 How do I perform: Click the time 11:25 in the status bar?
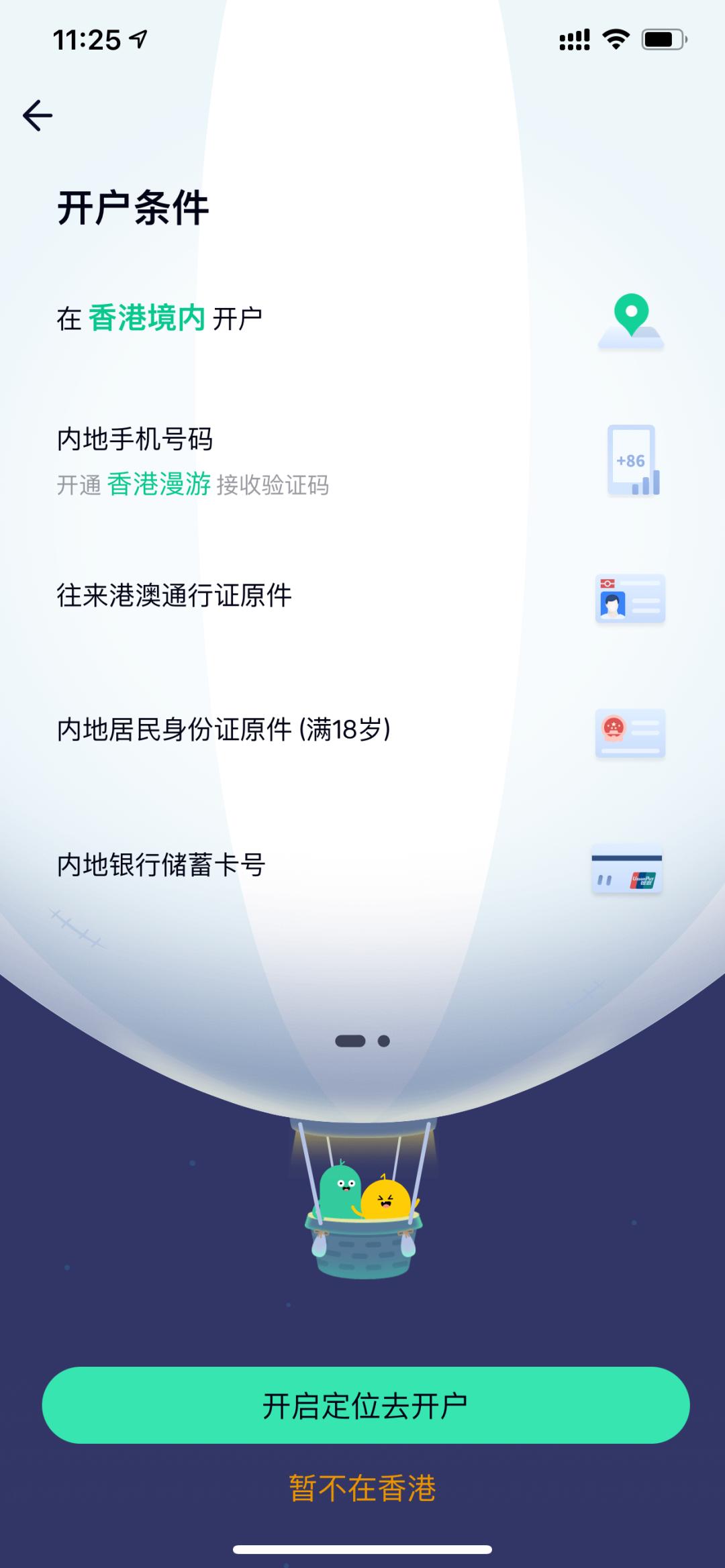pyautogui.click(x=87, y=39)
